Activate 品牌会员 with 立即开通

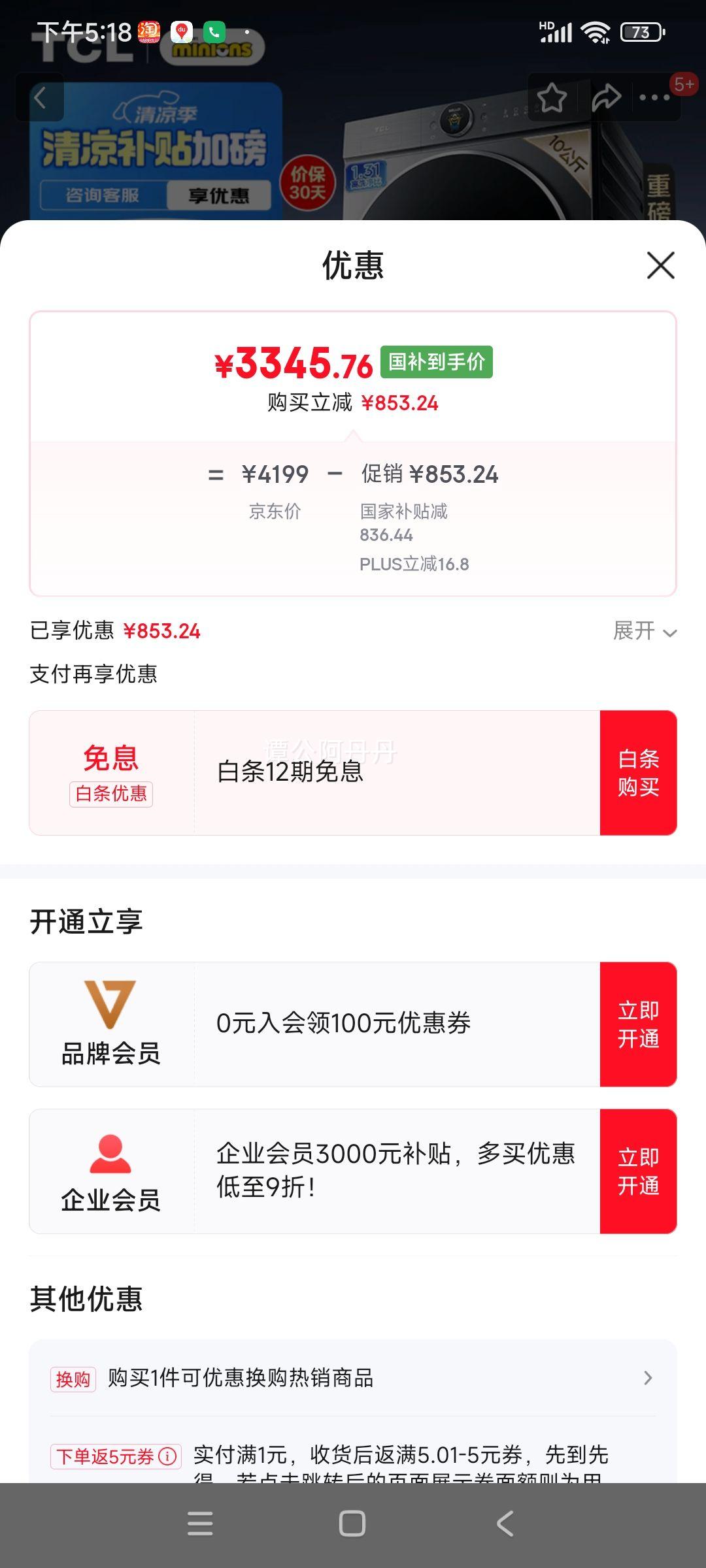click(x=638, y=1024)
